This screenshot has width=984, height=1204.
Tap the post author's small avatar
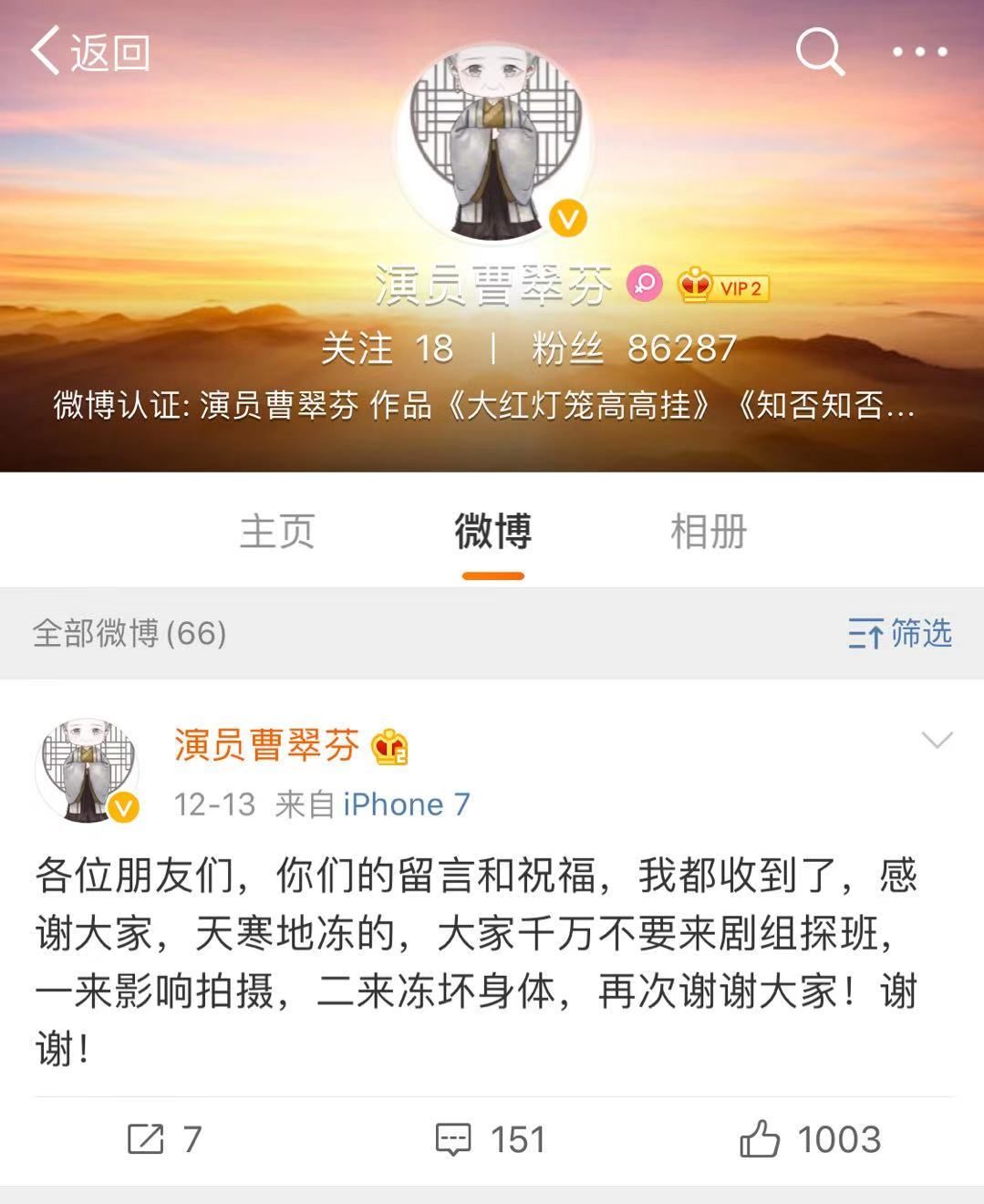(88, 771)
